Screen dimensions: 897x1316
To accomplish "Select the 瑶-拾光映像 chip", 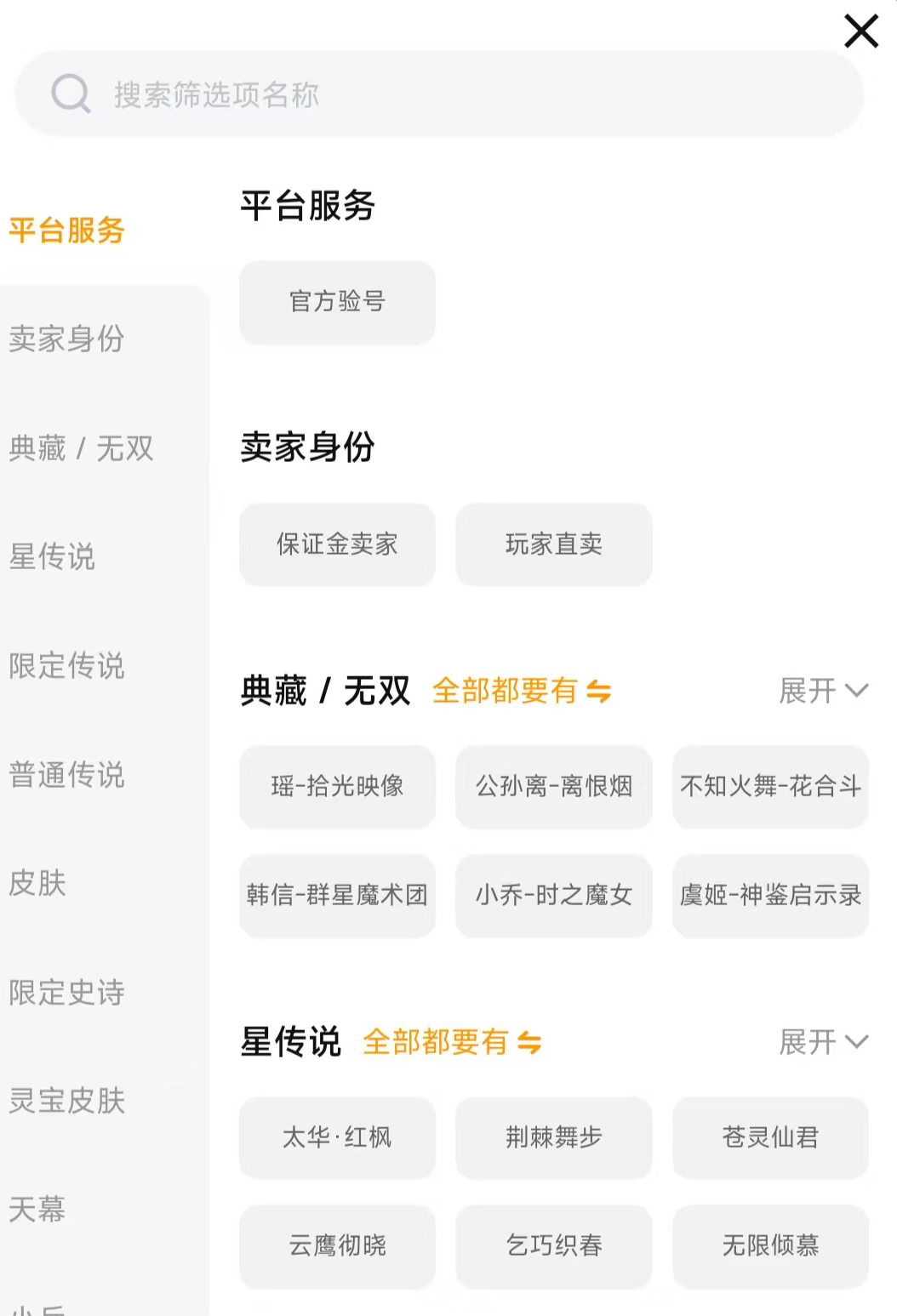I will [x=337, y=787].
